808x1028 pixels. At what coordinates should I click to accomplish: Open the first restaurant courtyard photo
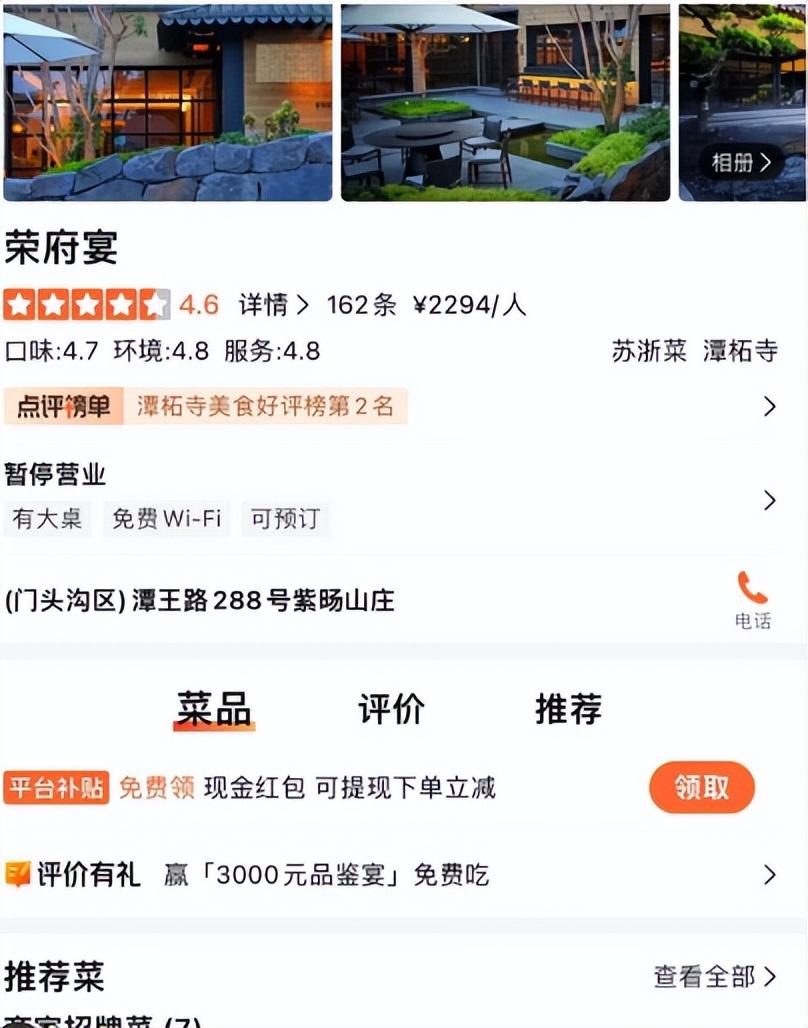[x=168, y=100]
